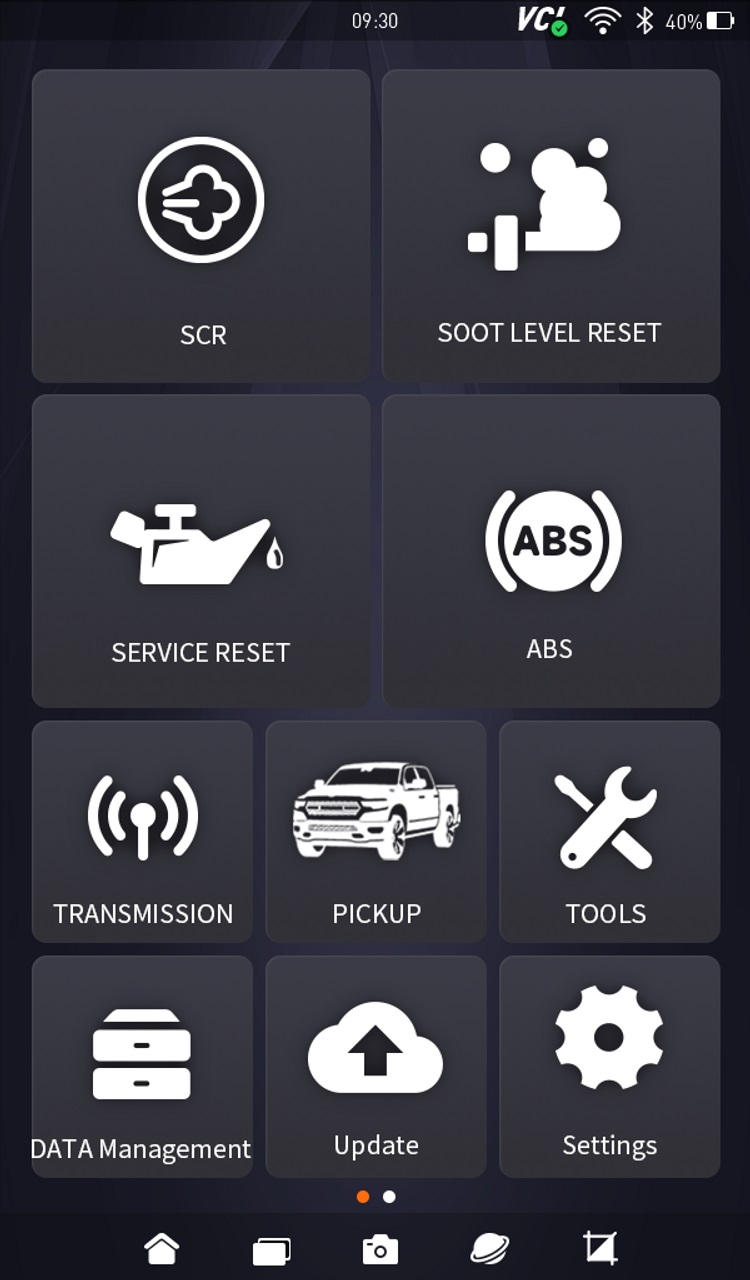Show recent apps from bottom bar
The width and height of the screenshot is (750, 1280).
click(x=271, y=1250)
